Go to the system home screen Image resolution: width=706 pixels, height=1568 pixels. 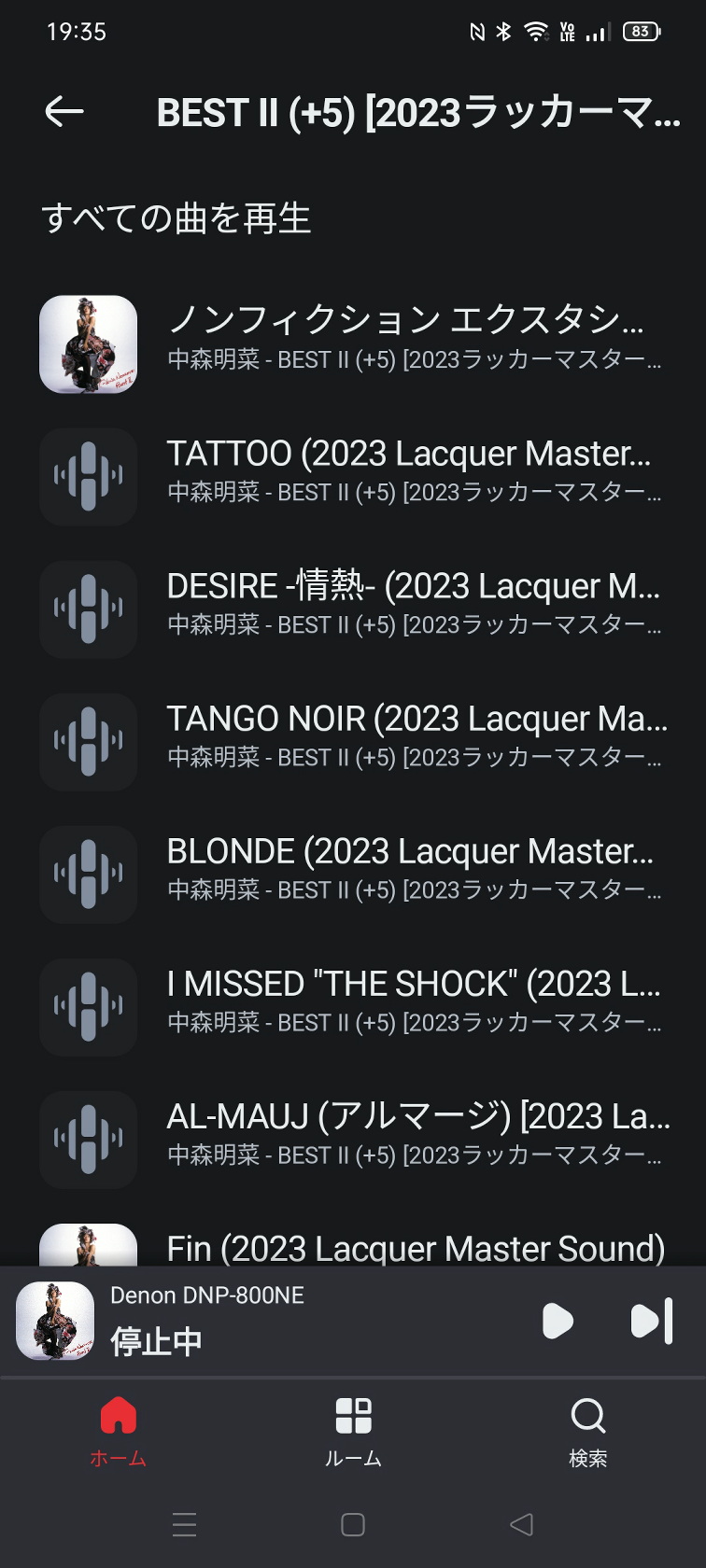pyautogui.click(x=353, y=1525)
